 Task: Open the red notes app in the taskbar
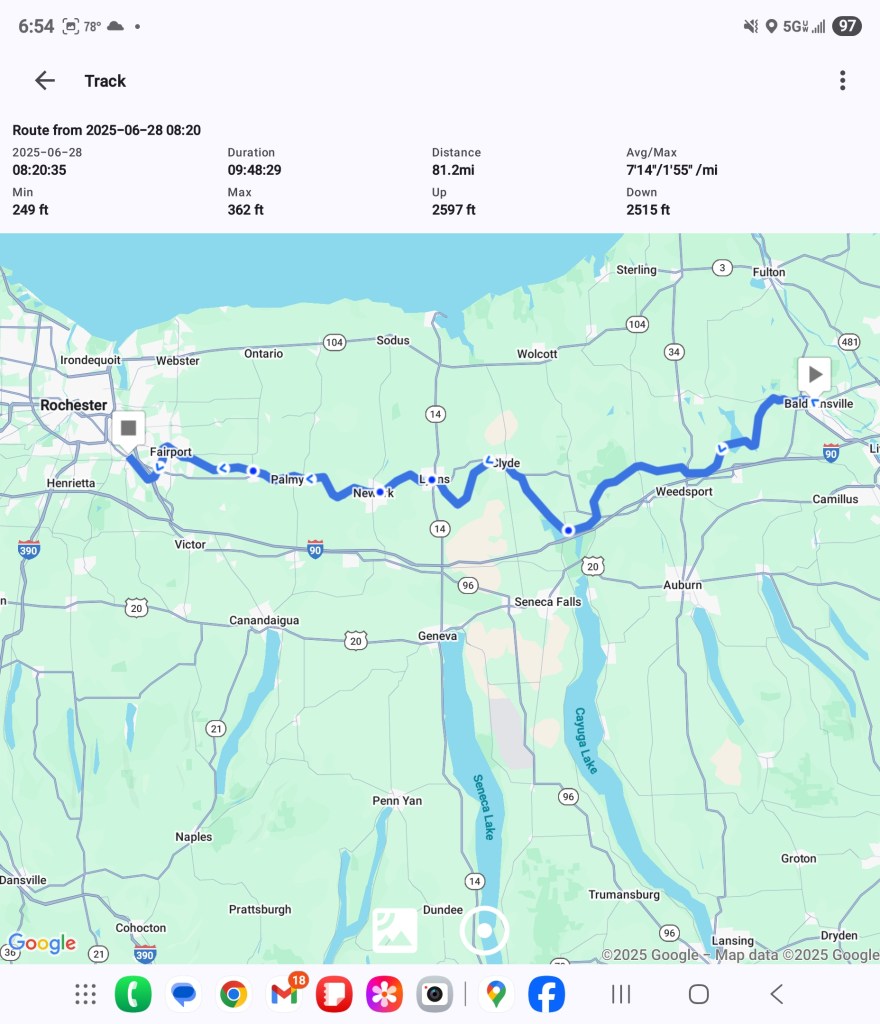tap(334, 994)
